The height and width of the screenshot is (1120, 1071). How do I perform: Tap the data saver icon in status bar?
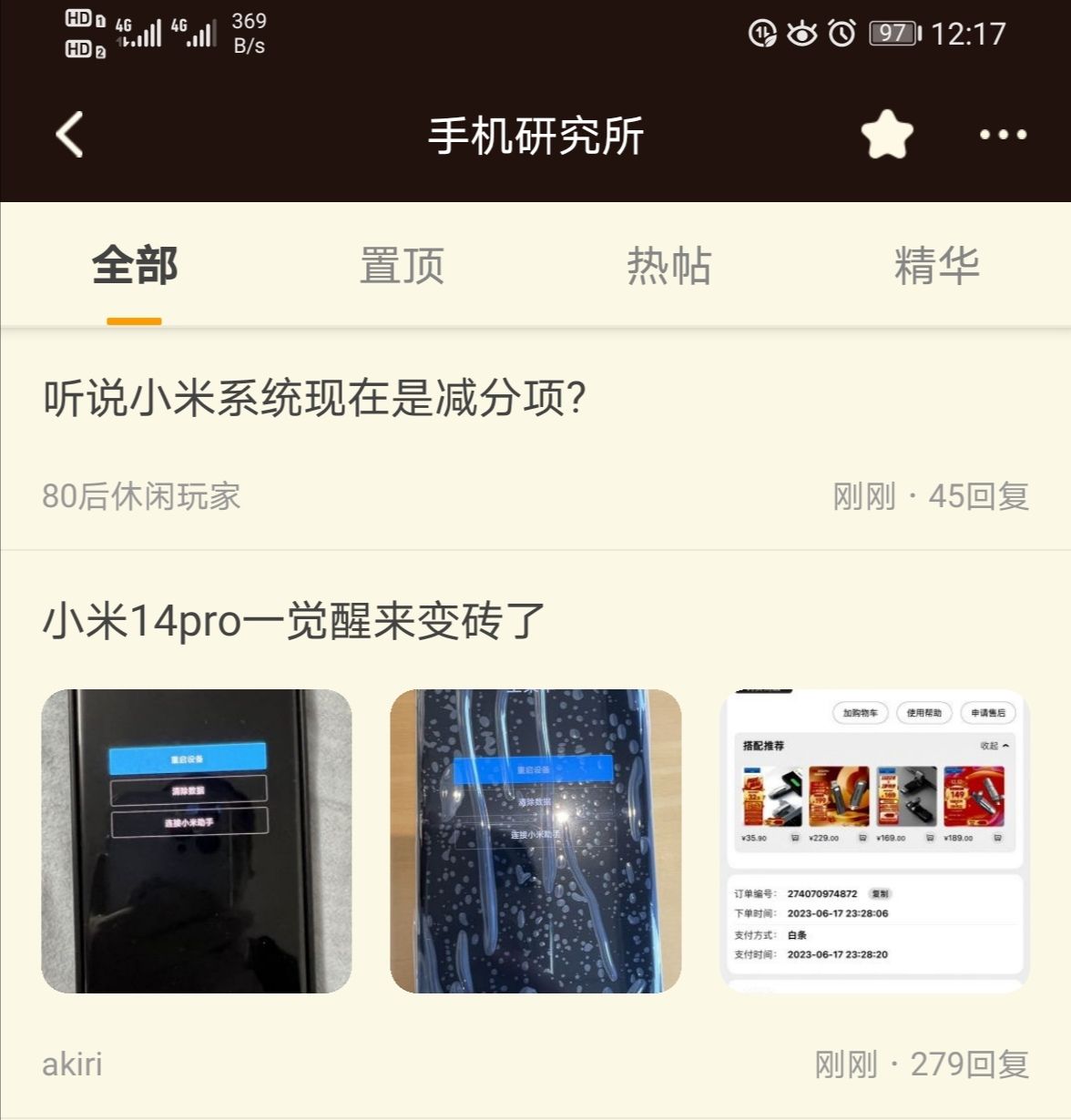(x=764, y=32)
